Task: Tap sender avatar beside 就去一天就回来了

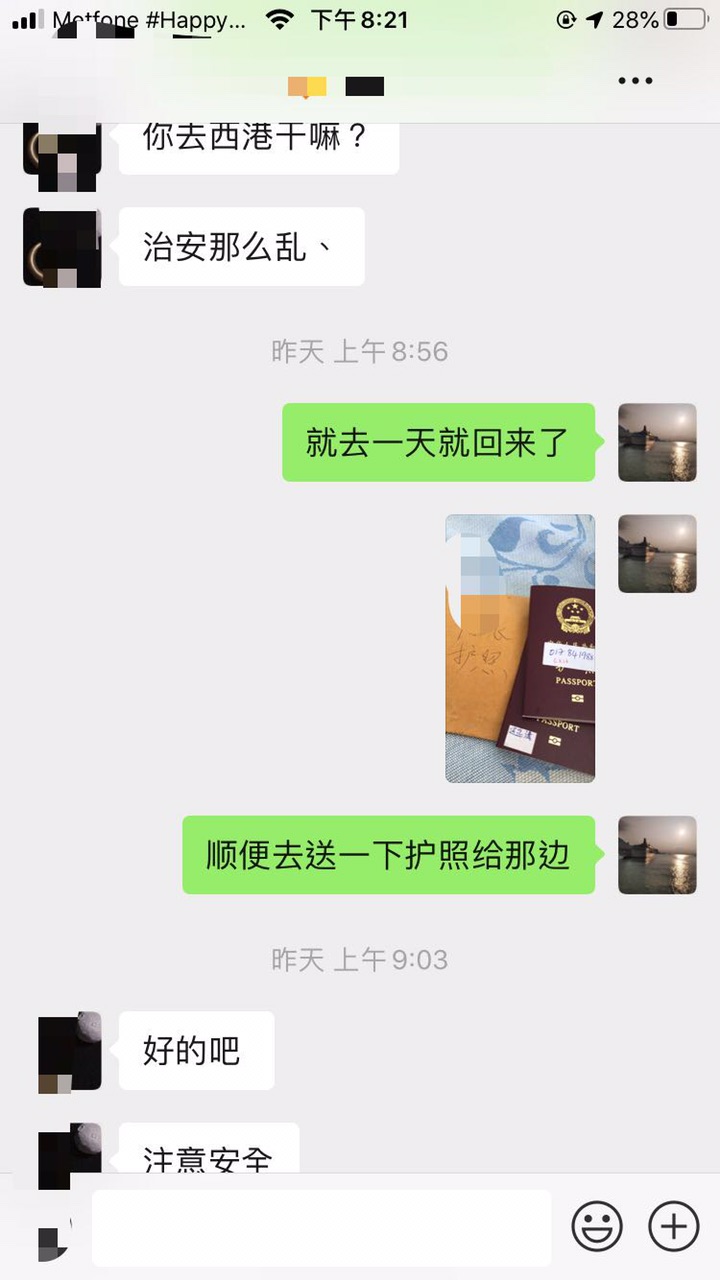Action: pos(657,442)
